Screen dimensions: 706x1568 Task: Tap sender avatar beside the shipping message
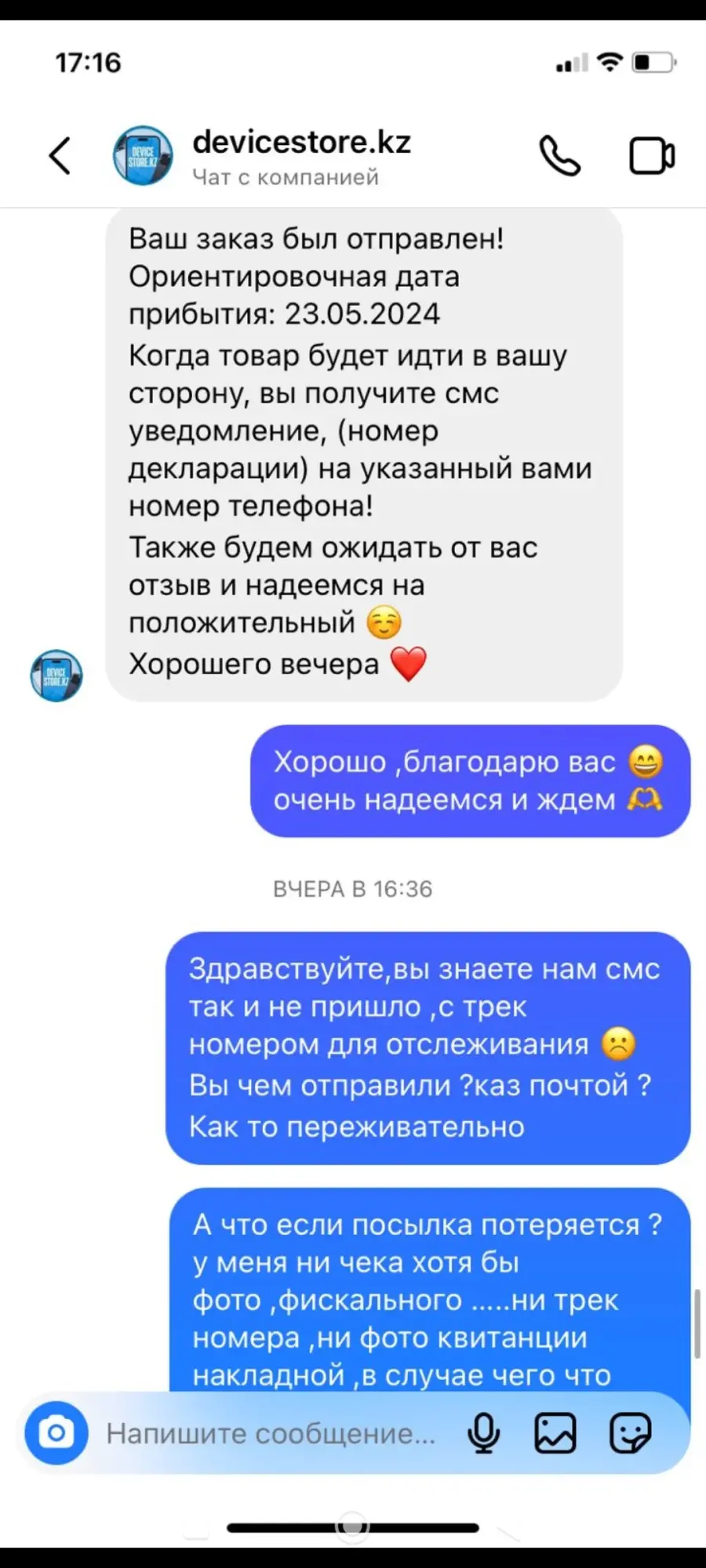click(x=56, y=675)
